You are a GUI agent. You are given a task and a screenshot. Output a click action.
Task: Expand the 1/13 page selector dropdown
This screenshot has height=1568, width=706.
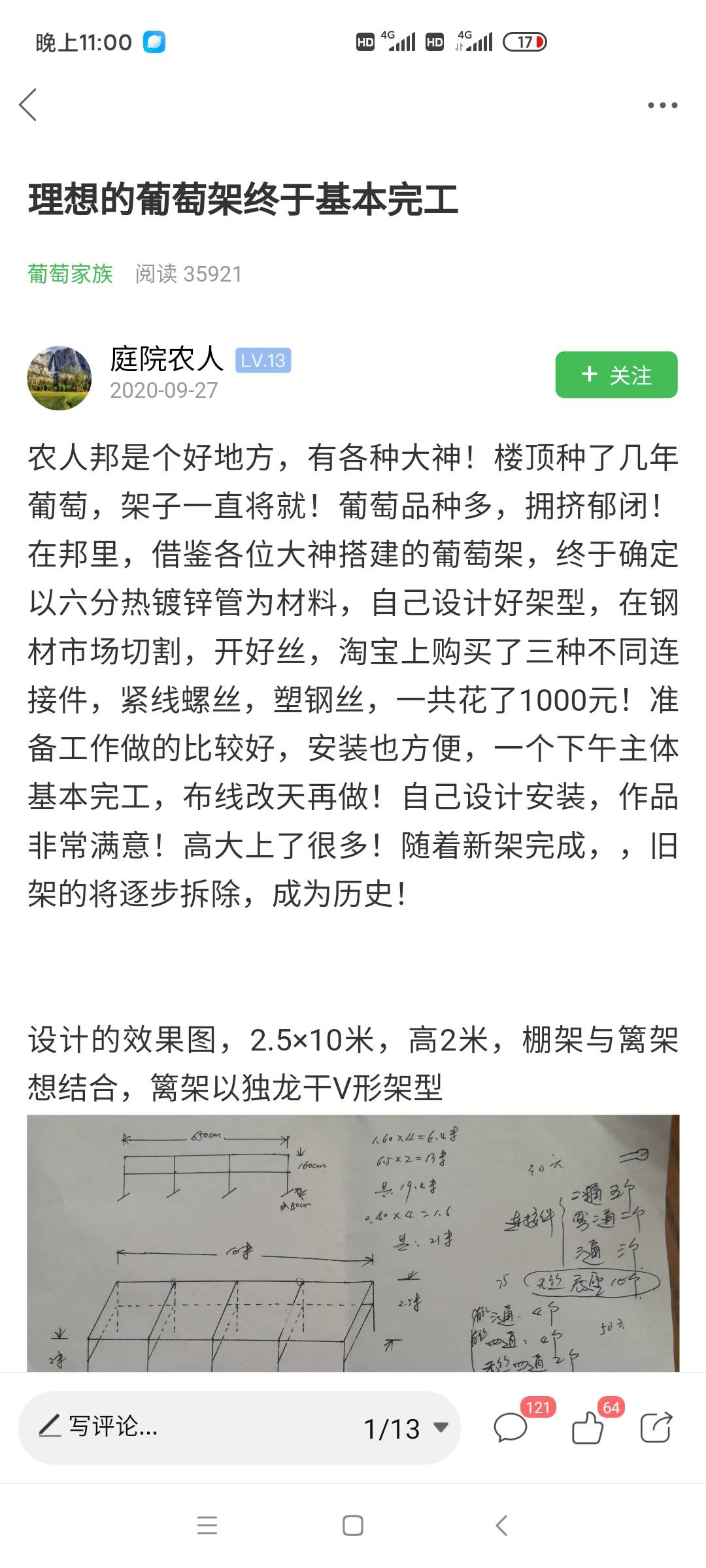[x=407, y=1428]
